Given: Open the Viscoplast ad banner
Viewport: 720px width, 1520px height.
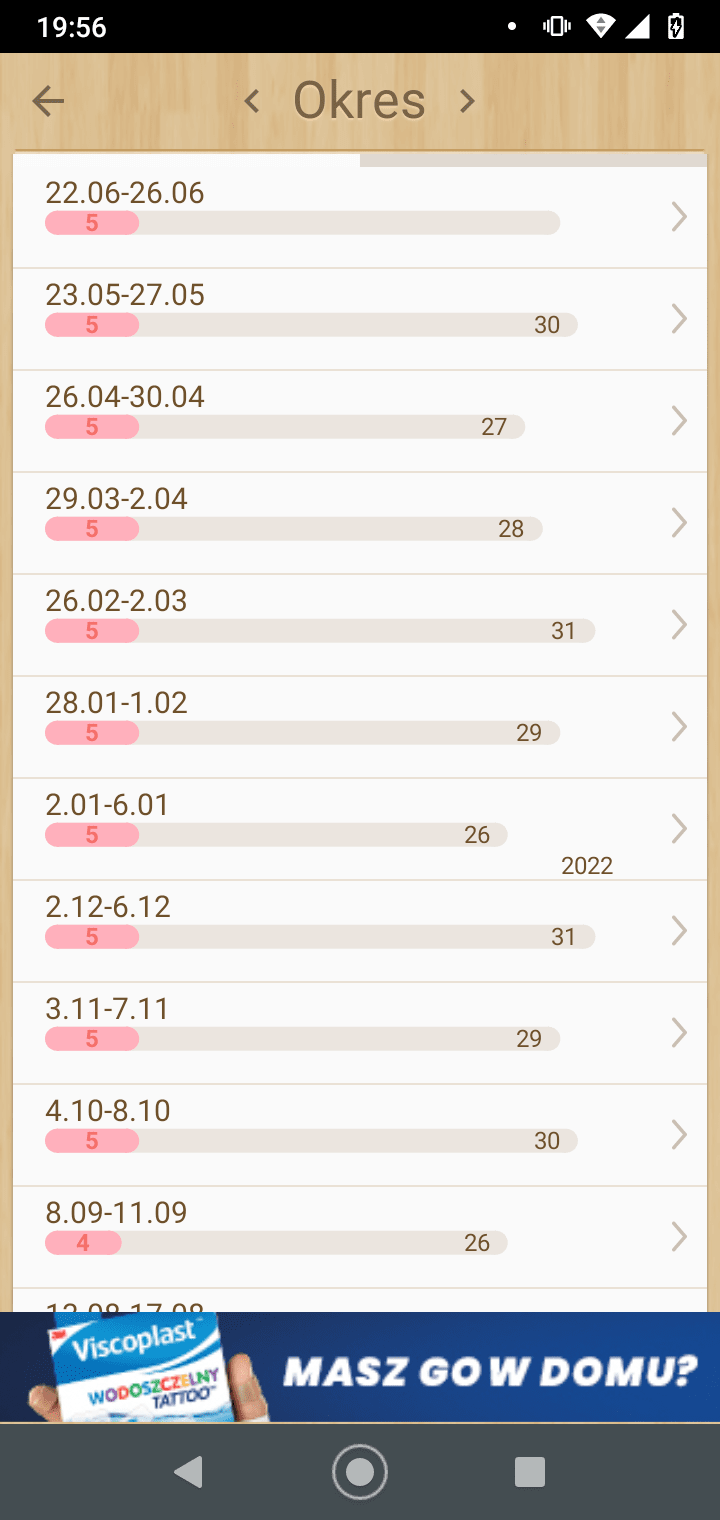Looking at the screenshot, I should click(360, 1367).
